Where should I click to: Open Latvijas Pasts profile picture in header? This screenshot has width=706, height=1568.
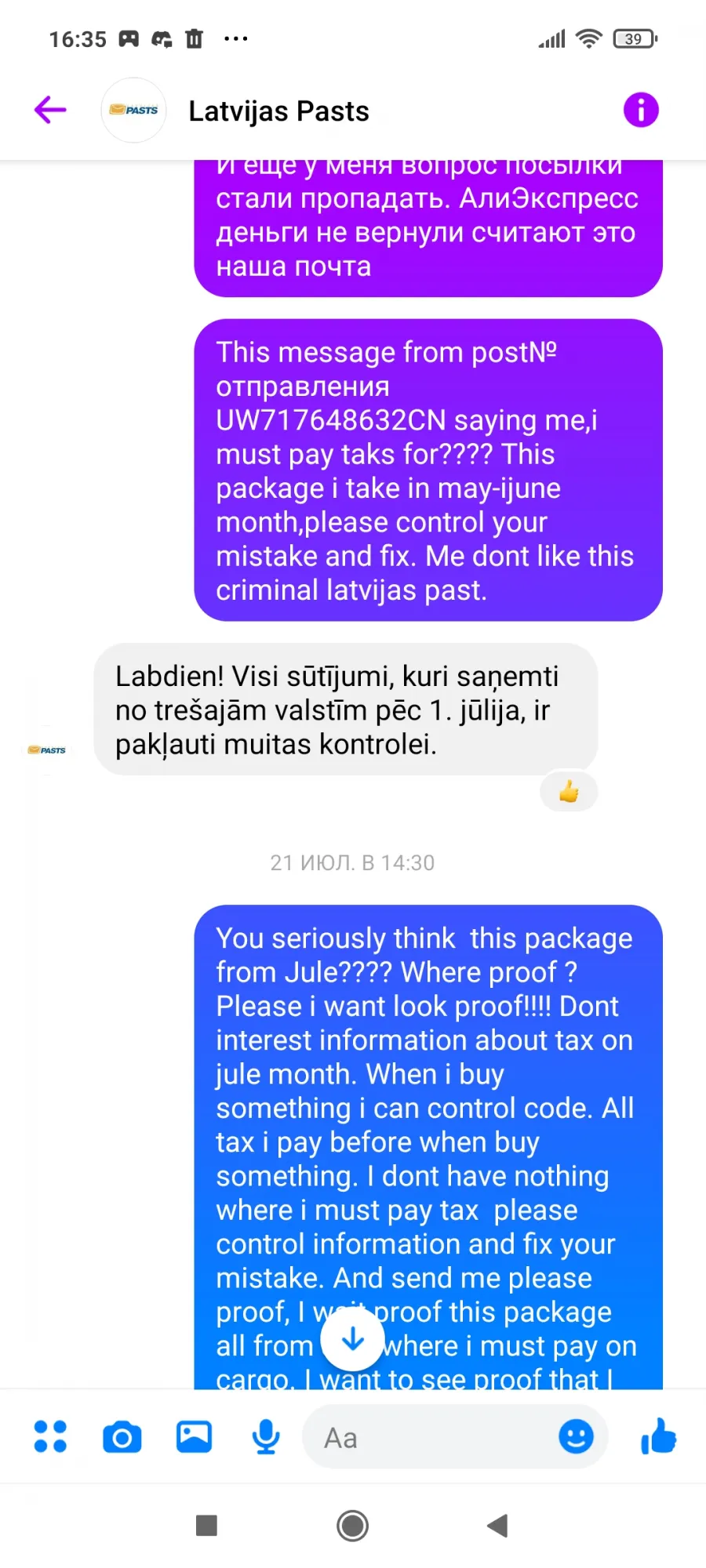click(134, 111)
